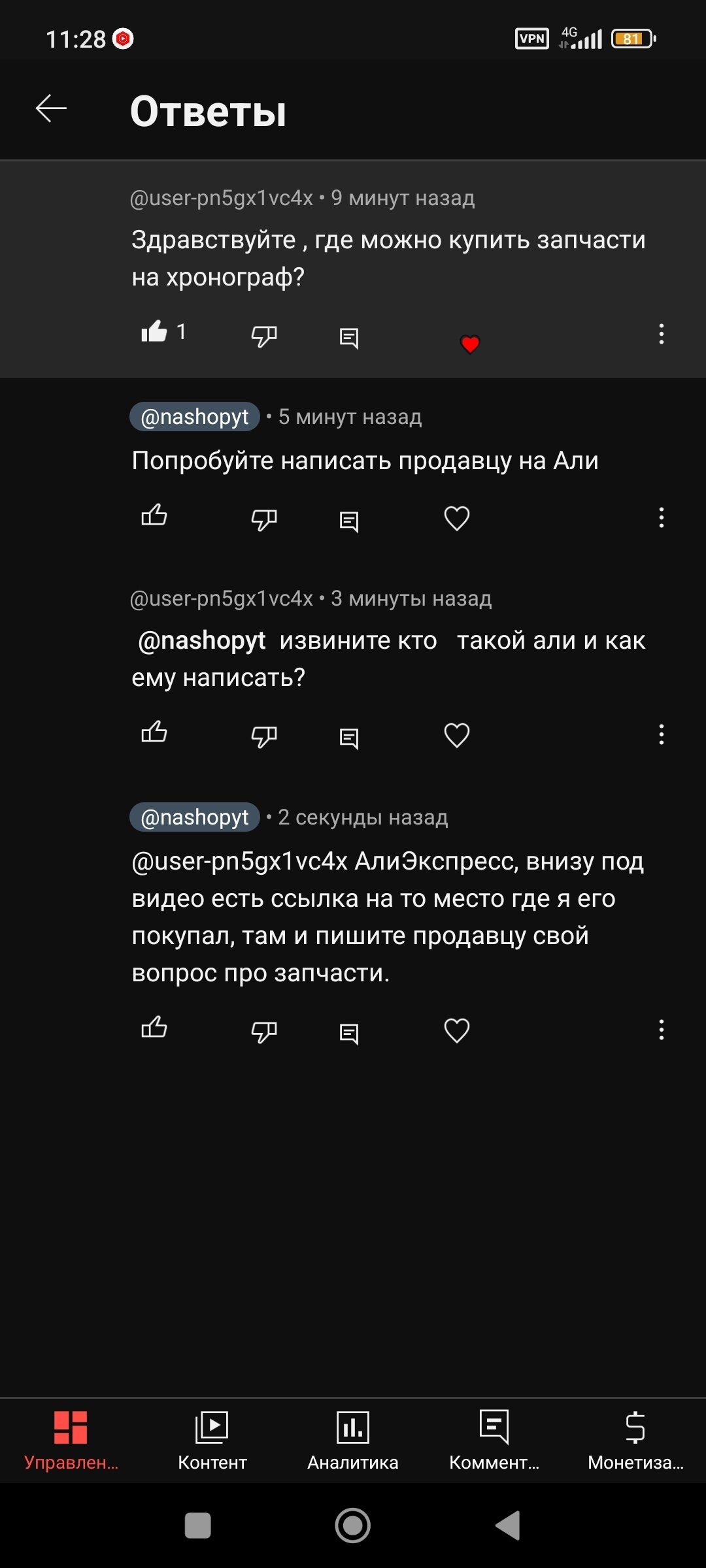Open the options menu on the АлиЭкспресс reply
Image resolution: width=706 pixels, height=1568 pixels.
coord(660,1030)
